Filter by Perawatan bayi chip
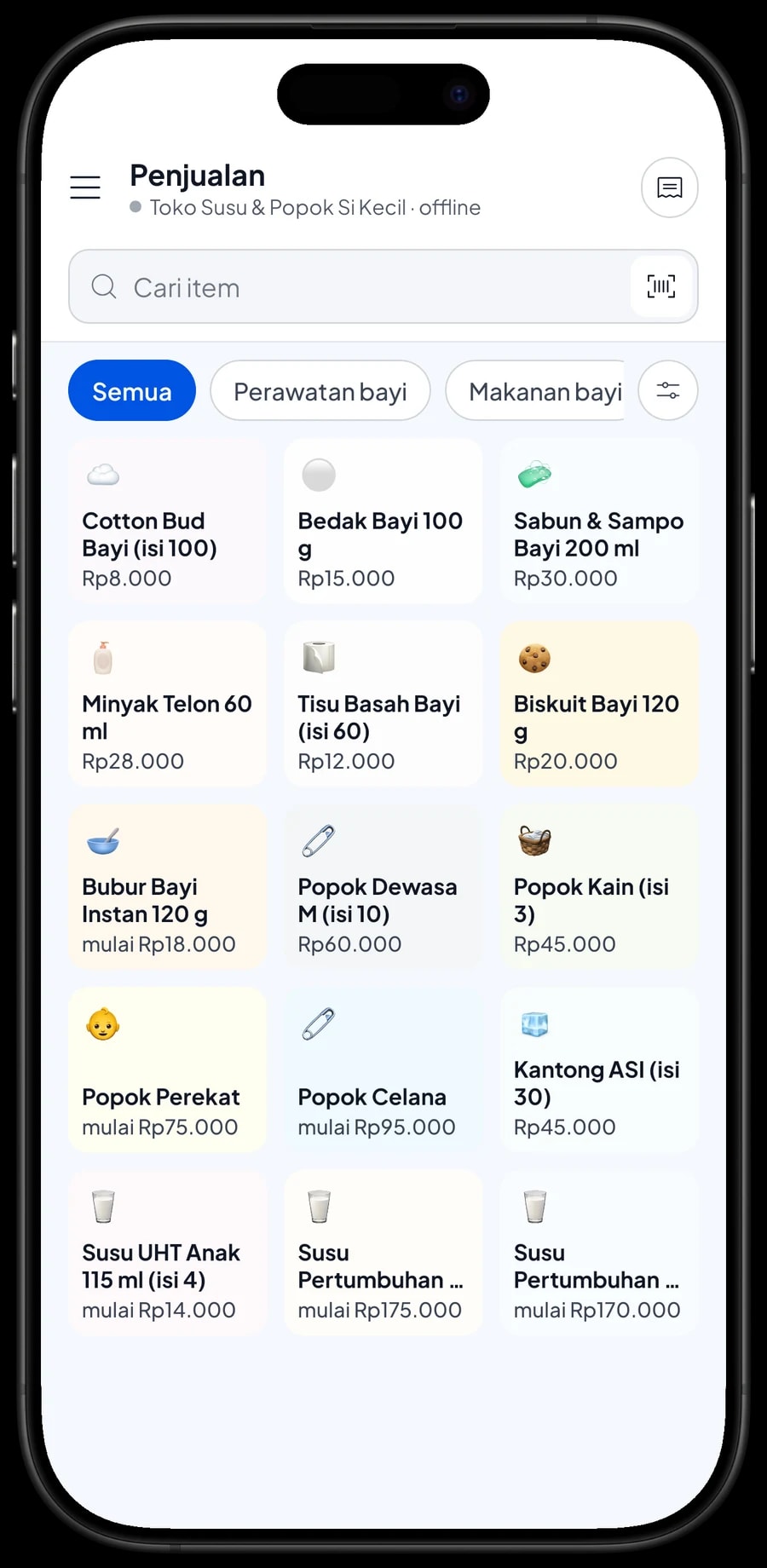Viewport: 767px width, 1568px height. click(320, 390)
